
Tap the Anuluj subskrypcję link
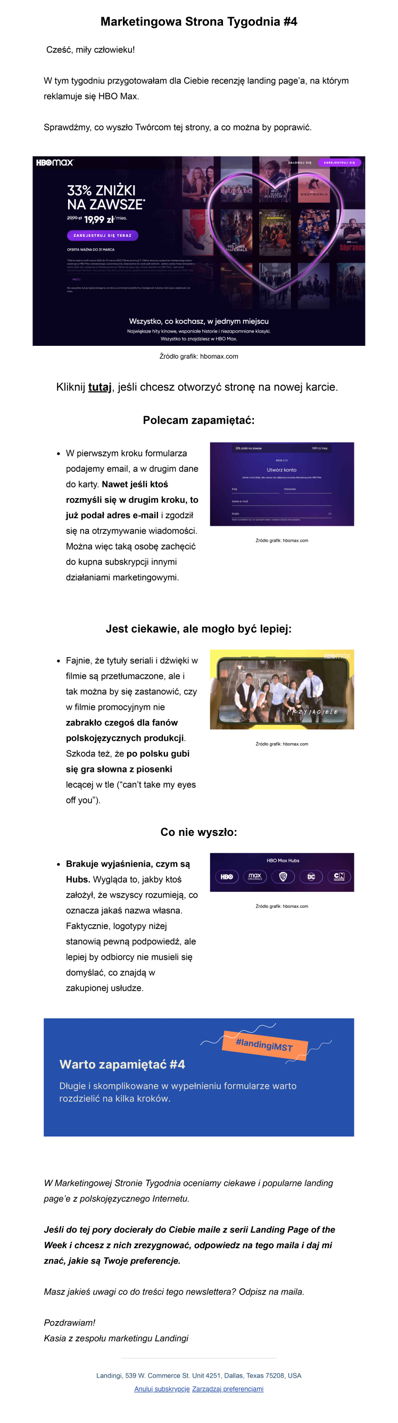[x=162, y=1388]
